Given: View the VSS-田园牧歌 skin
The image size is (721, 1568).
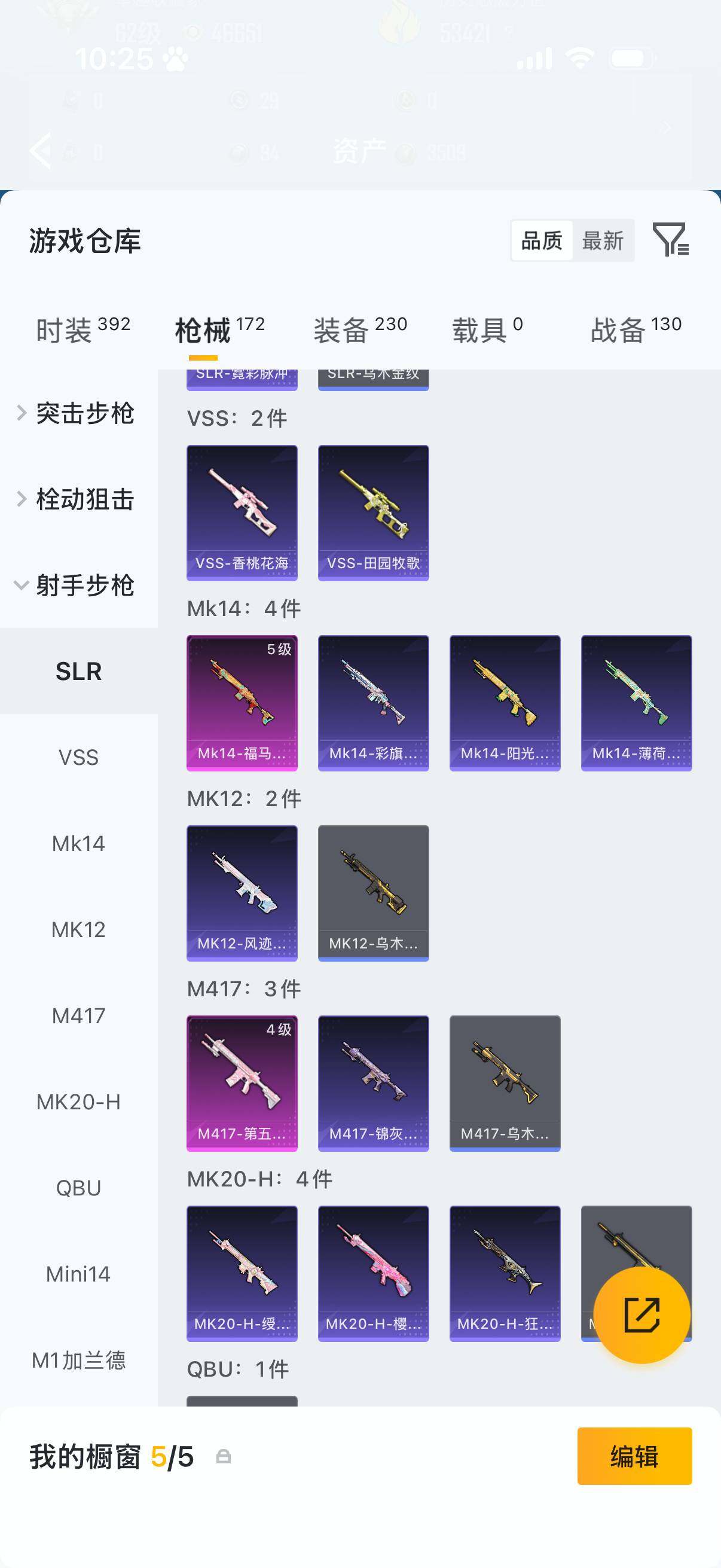Looking at the screenshot, I should pos(374,513).
